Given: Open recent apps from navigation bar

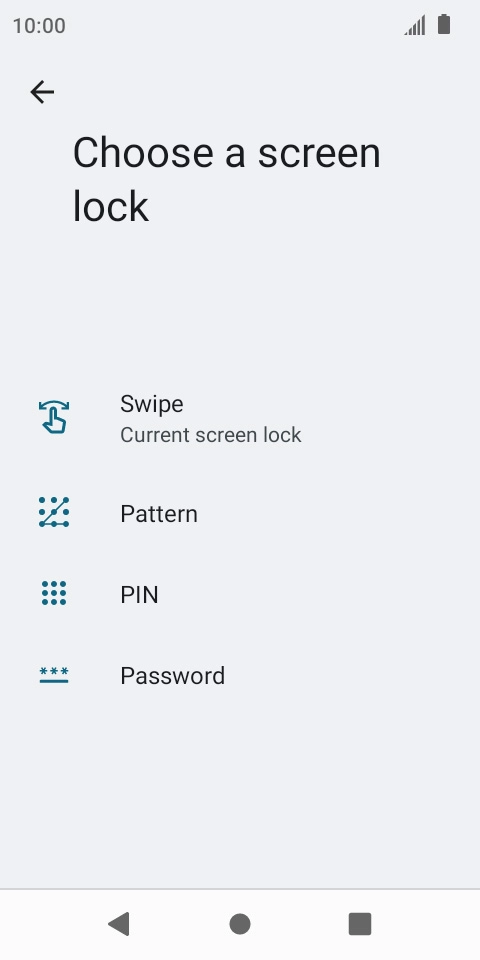Looking at the screenshot, I should (360, 924).
